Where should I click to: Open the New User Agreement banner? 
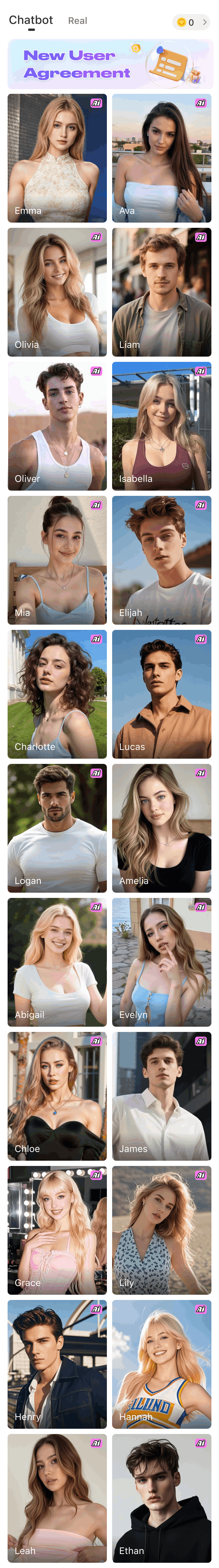pos(110,64)
